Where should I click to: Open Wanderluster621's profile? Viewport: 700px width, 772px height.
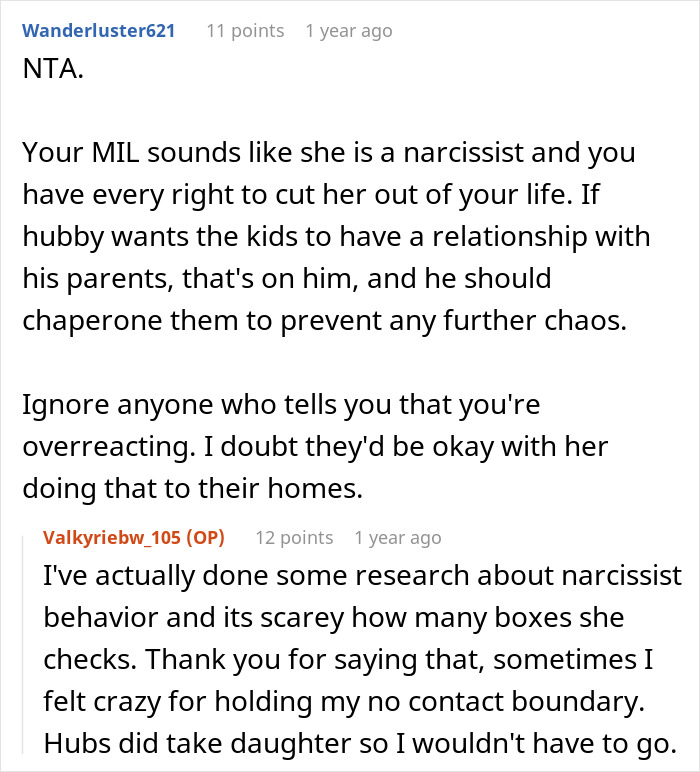[98, 31]
